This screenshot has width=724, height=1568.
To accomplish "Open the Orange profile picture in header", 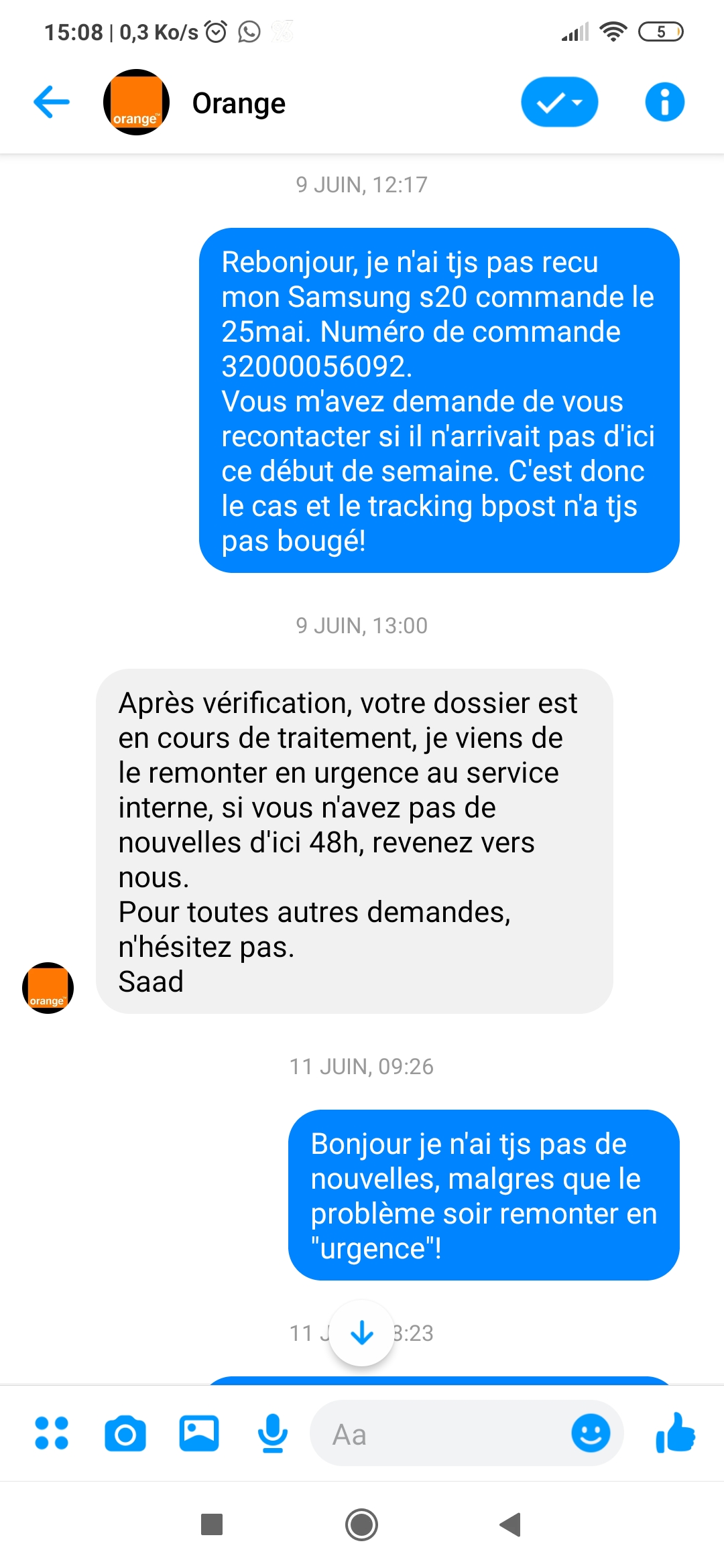I will [x=136, y=102].
